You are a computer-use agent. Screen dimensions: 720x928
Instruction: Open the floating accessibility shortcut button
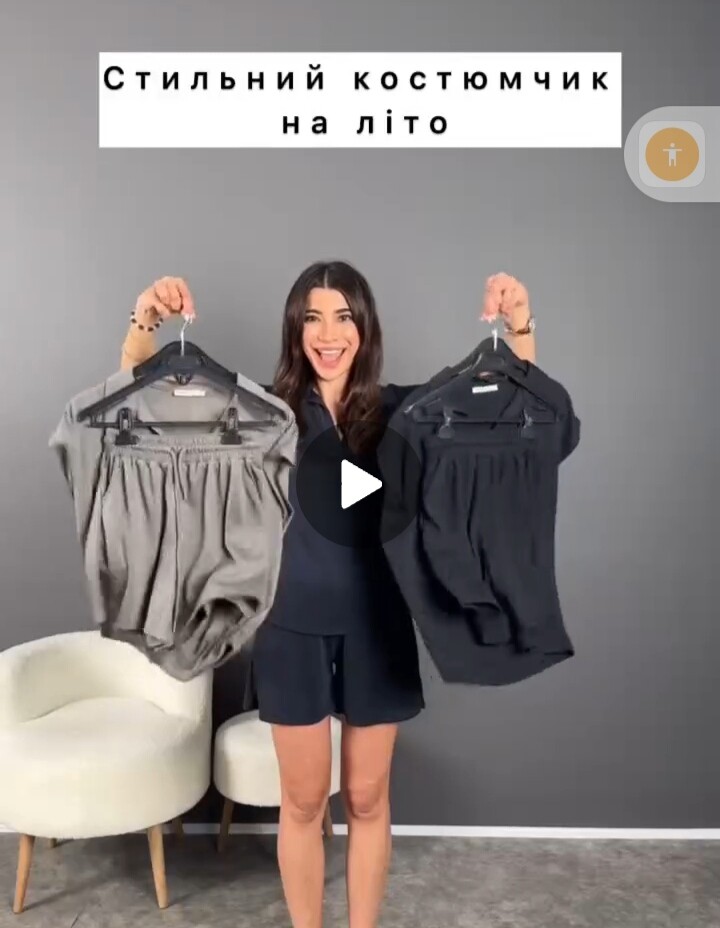click(672, 154)
